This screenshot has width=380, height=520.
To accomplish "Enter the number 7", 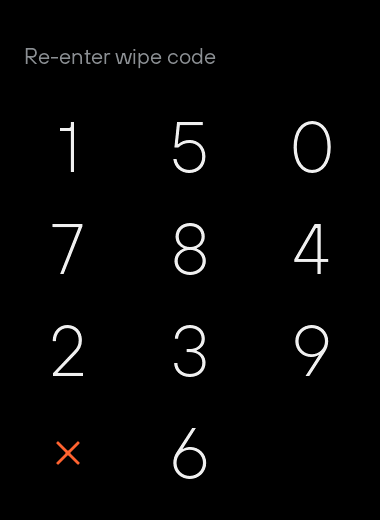I will click(68, 249).
